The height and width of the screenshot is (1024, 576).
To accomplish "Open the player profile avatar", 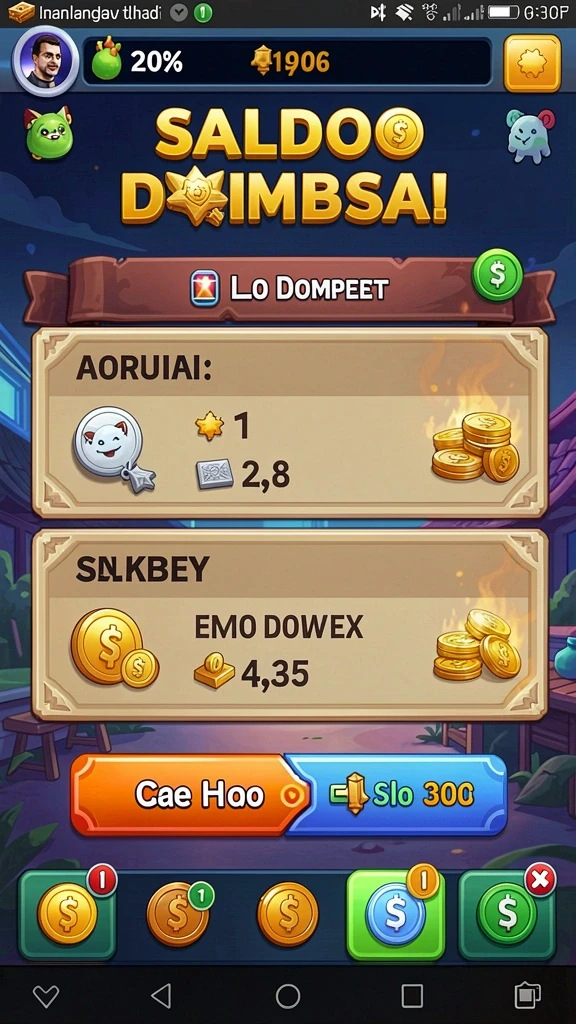I will point(46,62).
